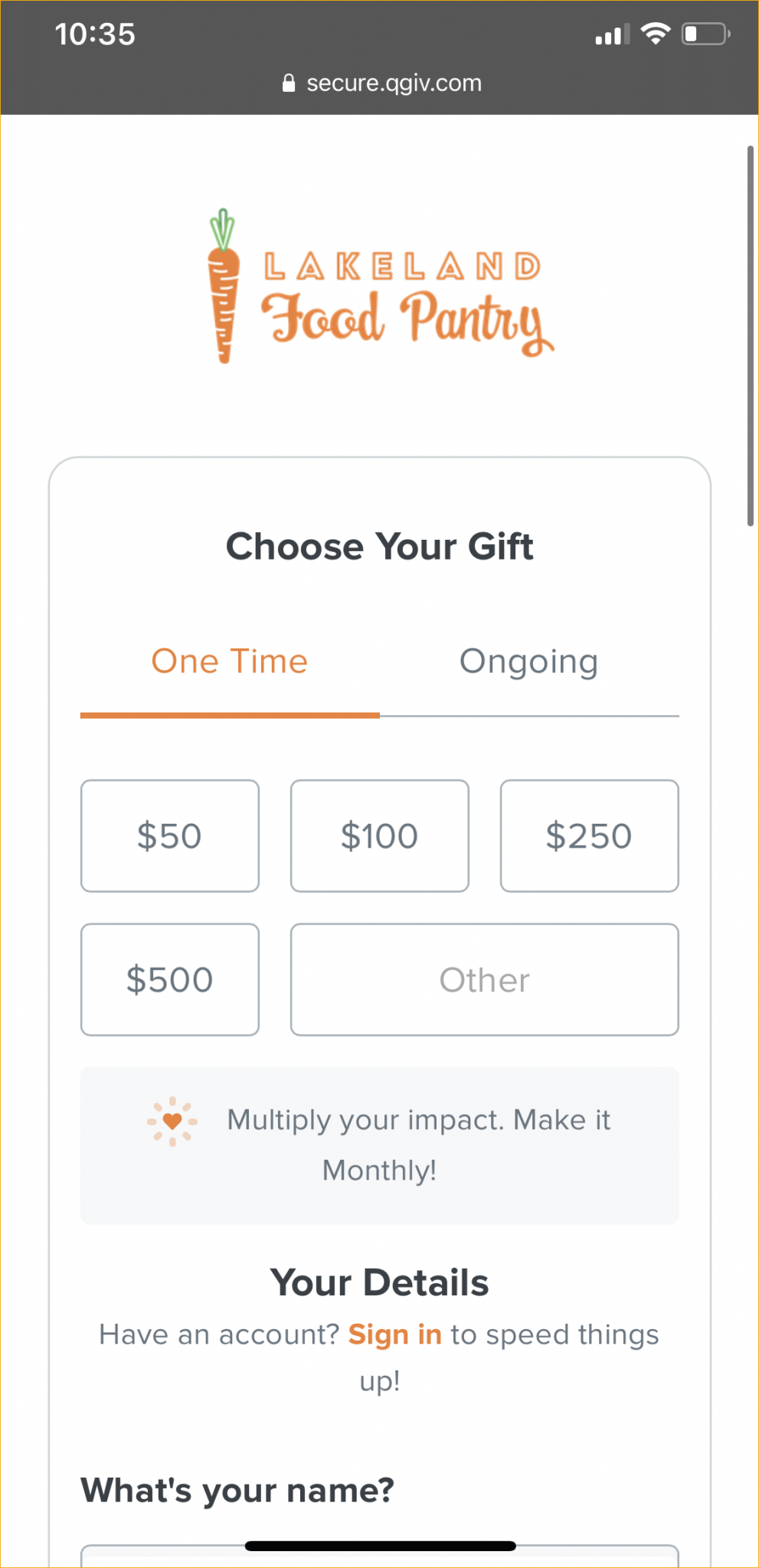Tap the Make it Monthly banner
The width and height of the screenshot is (759, 1568).
click(x=380, y=1145)
